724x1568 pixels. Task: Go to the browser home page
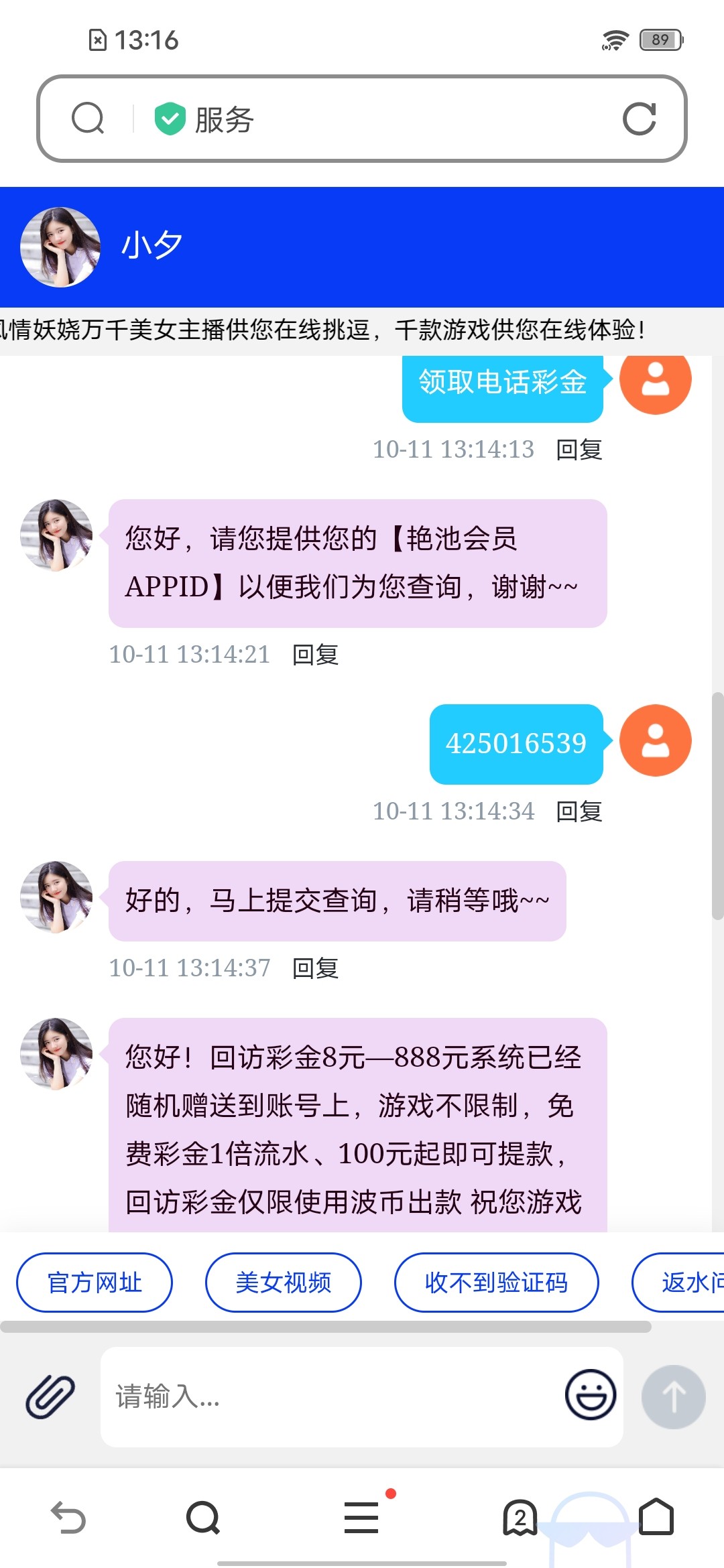tap(656, 1516)
